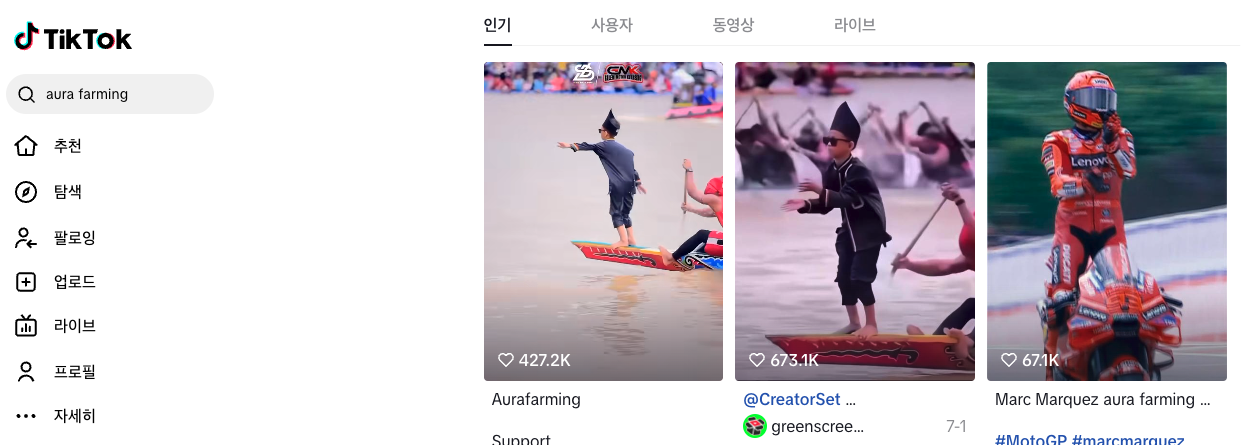Select the 인기 tab
1249x445 pixels.
(497, 26)
